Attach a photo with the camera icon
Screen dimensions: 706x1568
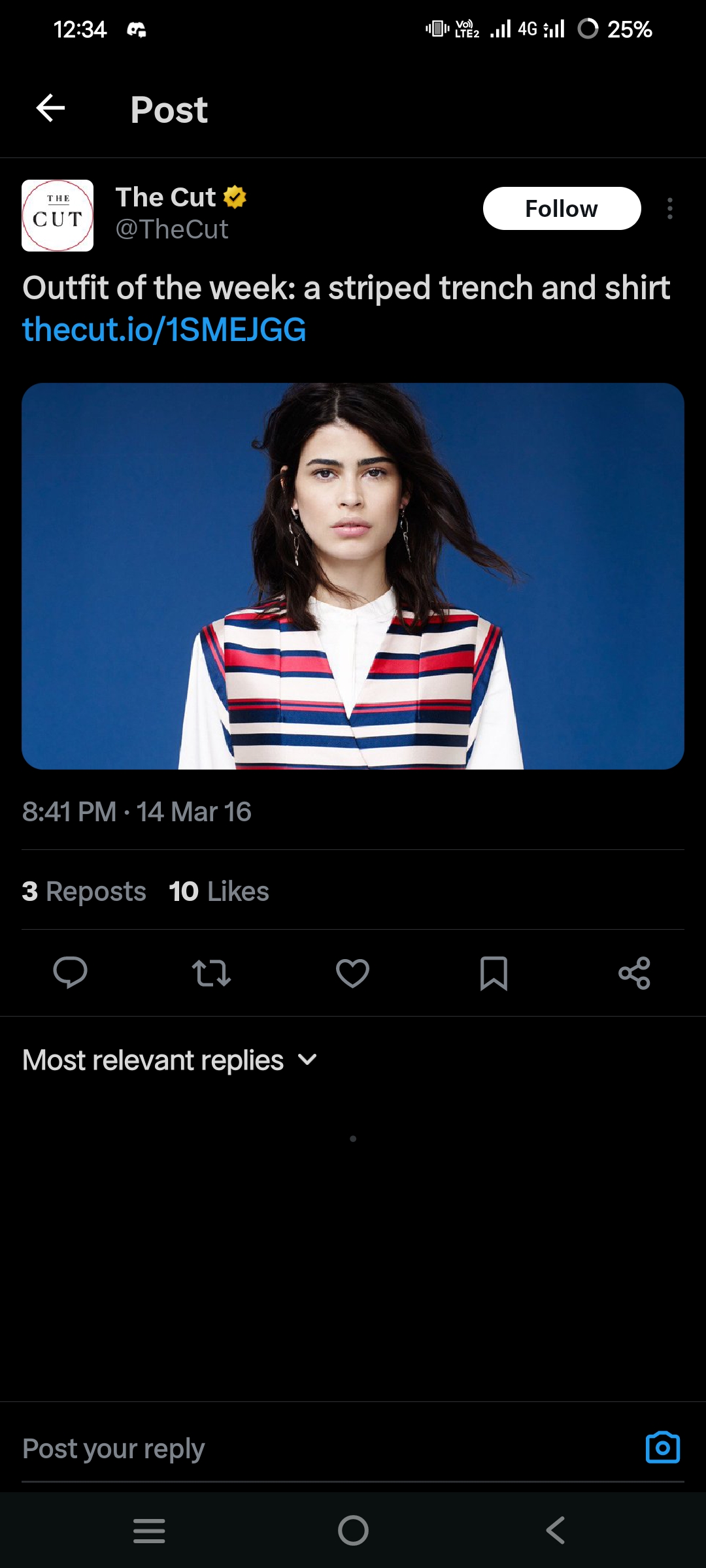point(662,1447)
